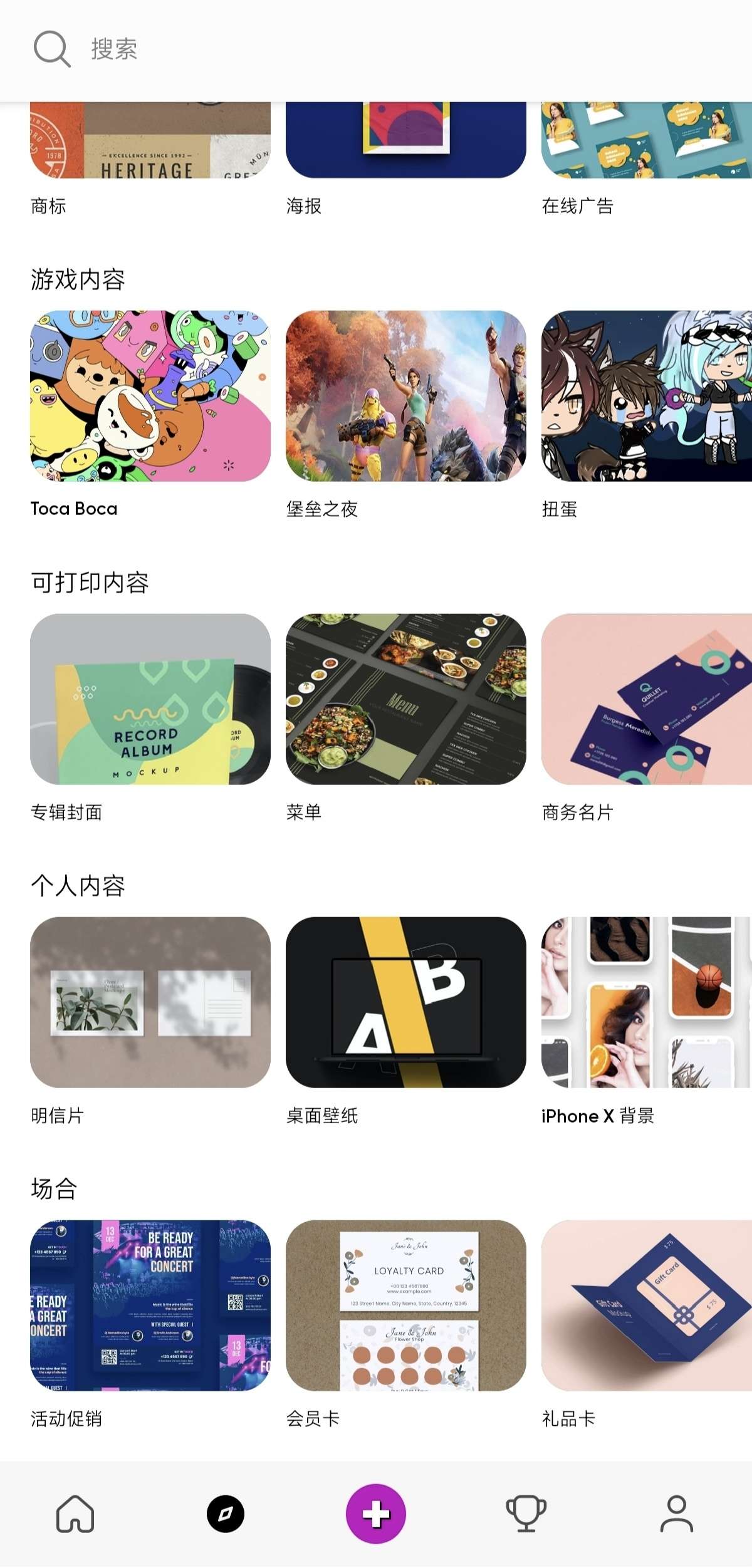This screenshot has width=752, height=1568.
Task: Open the 明信片 postcard category
Action: (150, 1002)
